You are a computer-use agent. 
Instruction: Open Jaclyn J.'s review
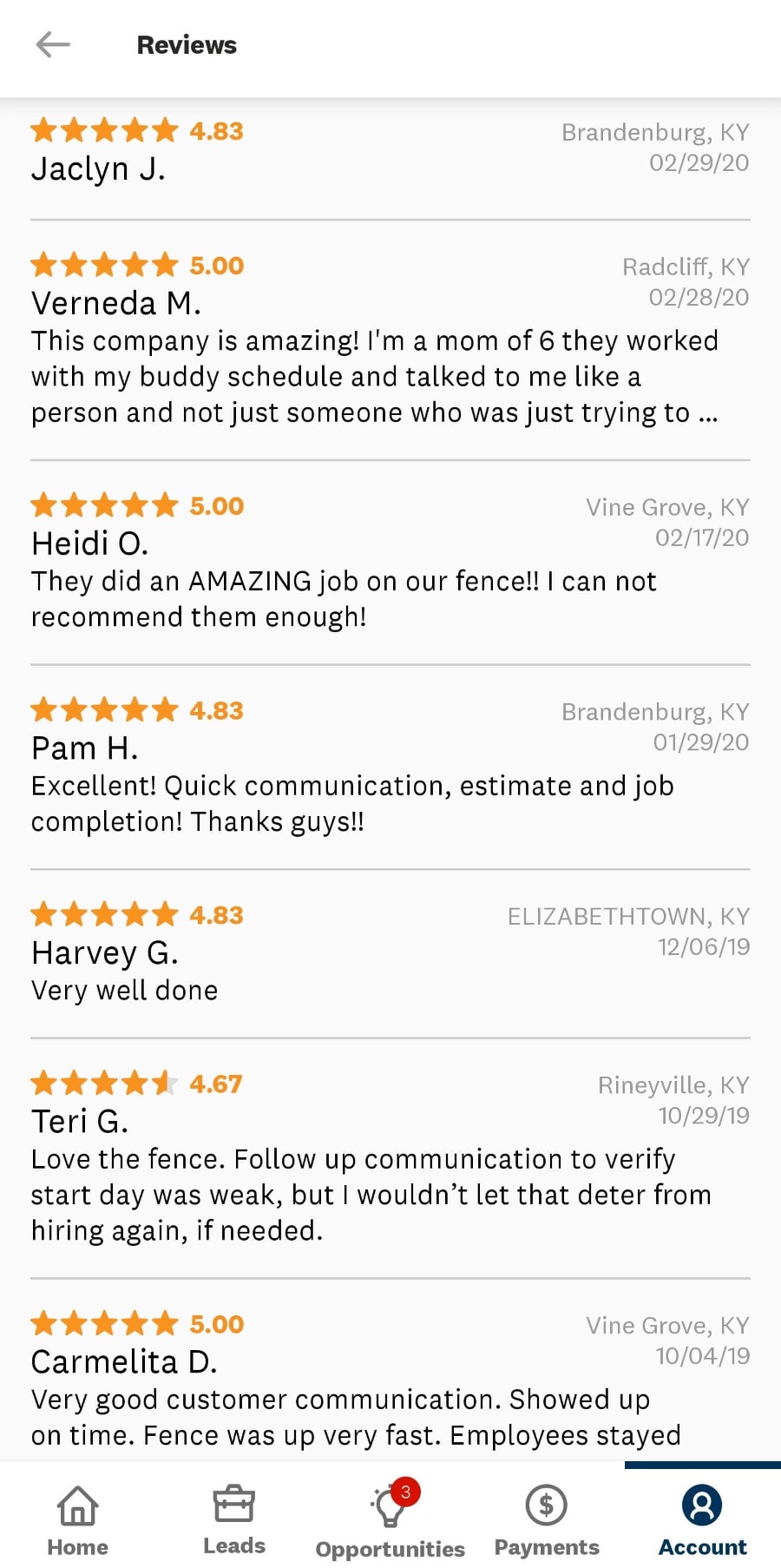pos(98,168)
